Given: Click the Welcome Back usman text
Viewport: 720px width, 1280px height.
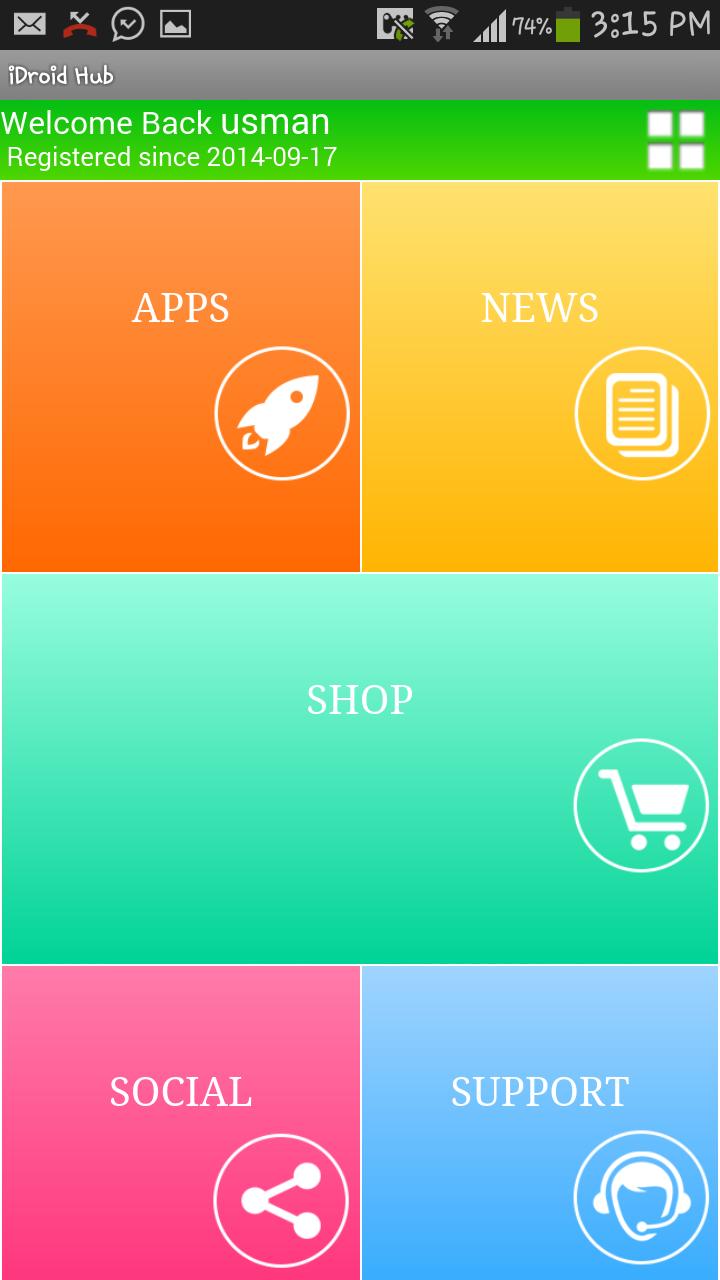Looking at the screenshot, I should [x=165, y=123].
